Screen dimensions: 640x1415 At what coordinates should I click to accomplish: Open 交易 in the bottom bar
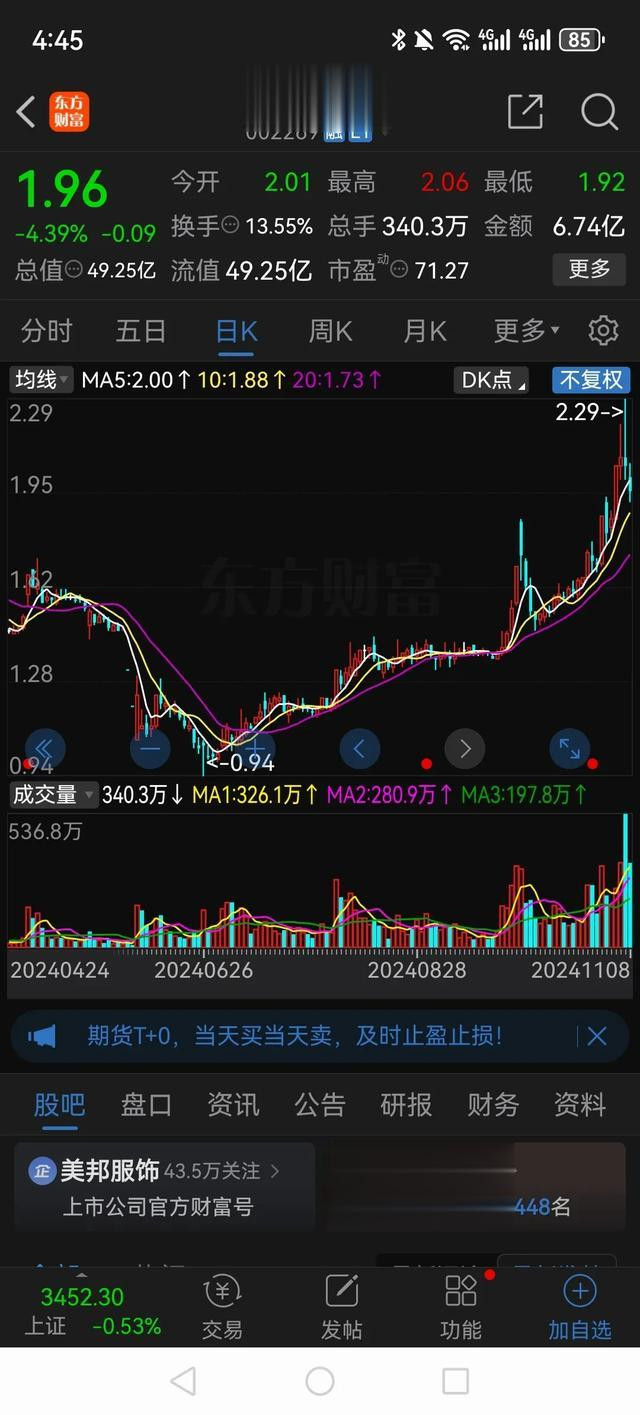pos(222,1306)
